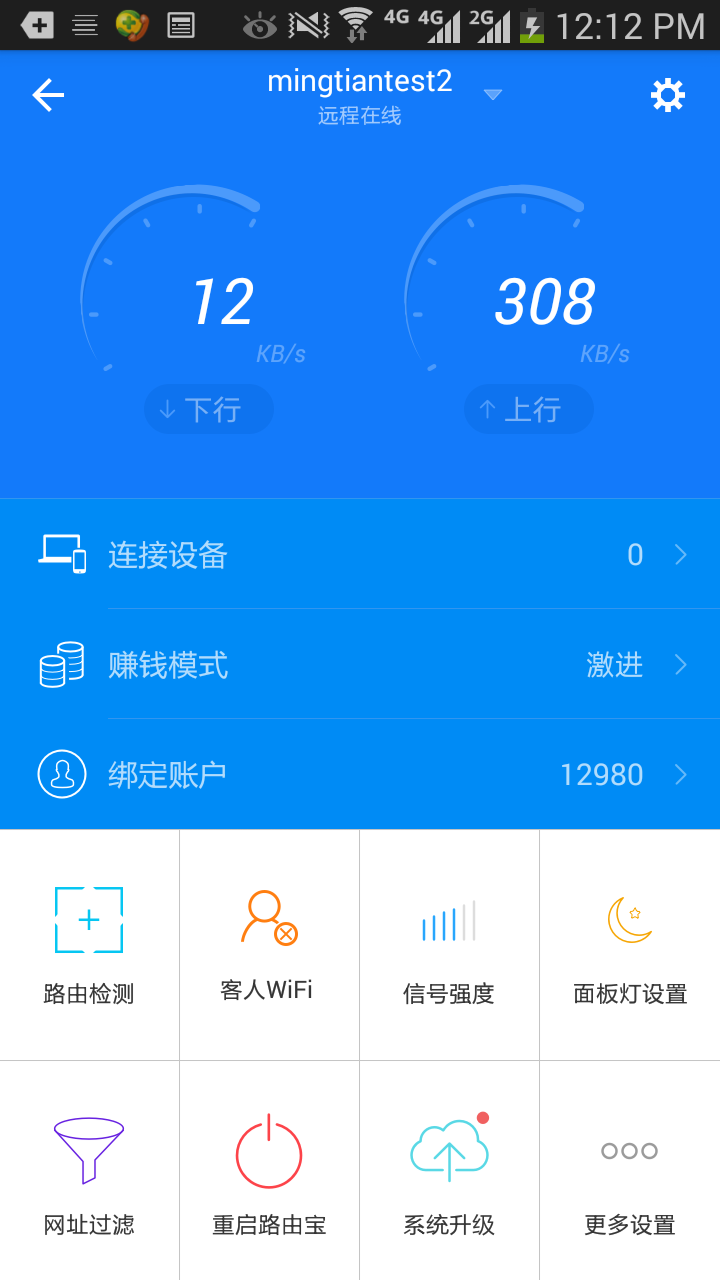Image resolution: width=720 pixels, height=1280 pixels.
Task: Open the settings gear in top bar
Action: pyautogui.click(x=668, y=95)
